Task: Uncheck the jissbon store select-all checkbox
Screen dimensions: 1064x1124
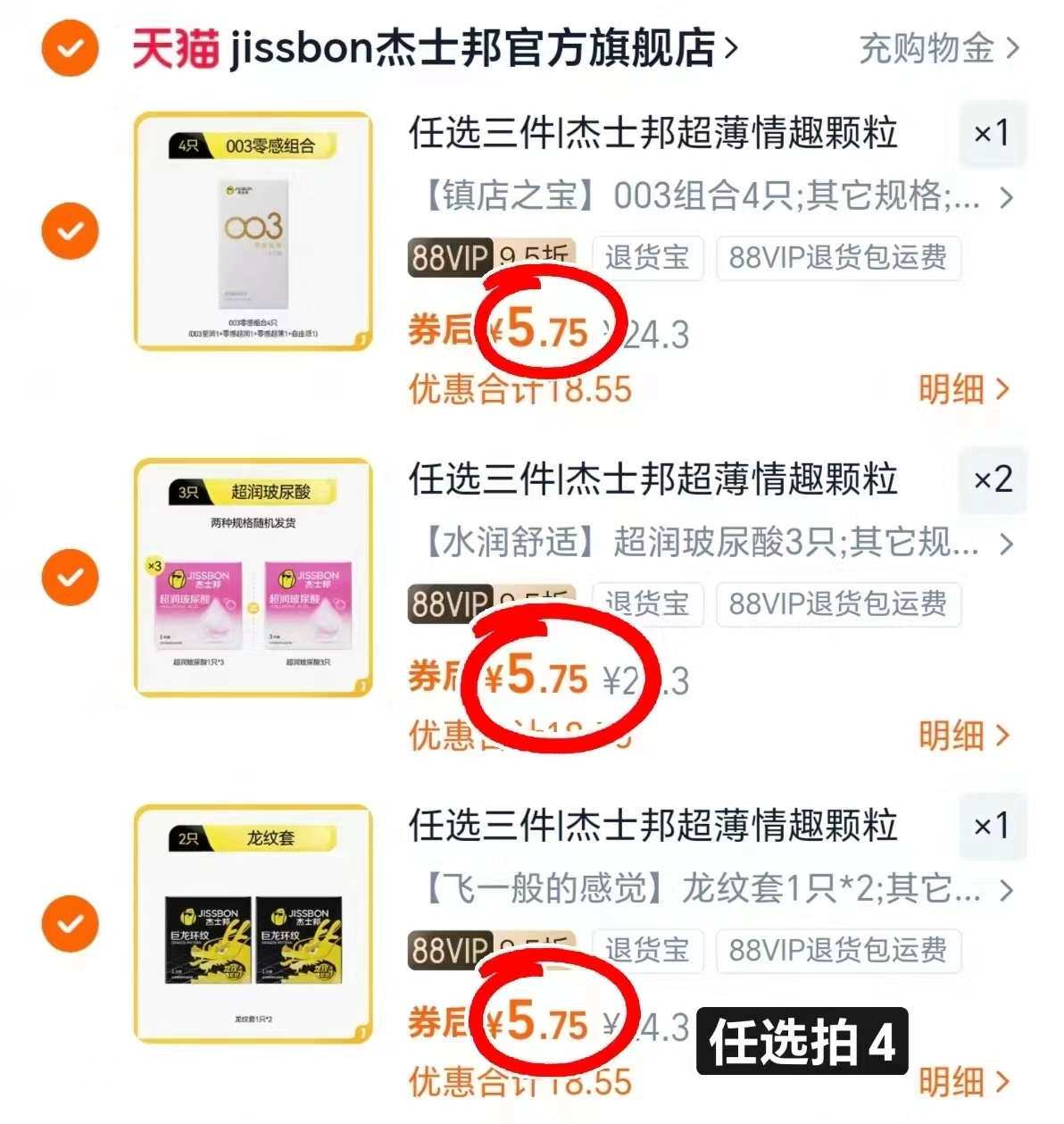Action: coord(70,48)
